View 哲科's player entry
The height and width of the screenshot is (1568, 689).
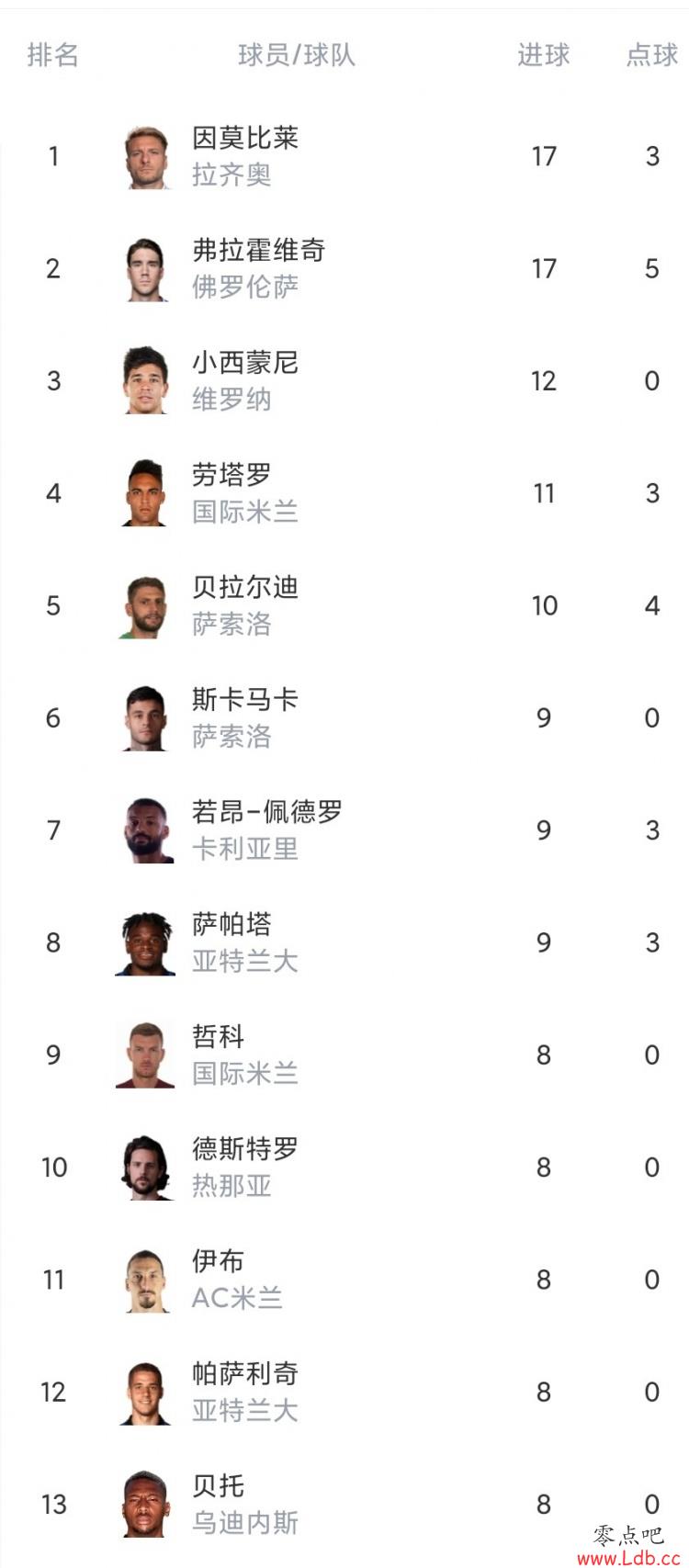click(344, 1055)
